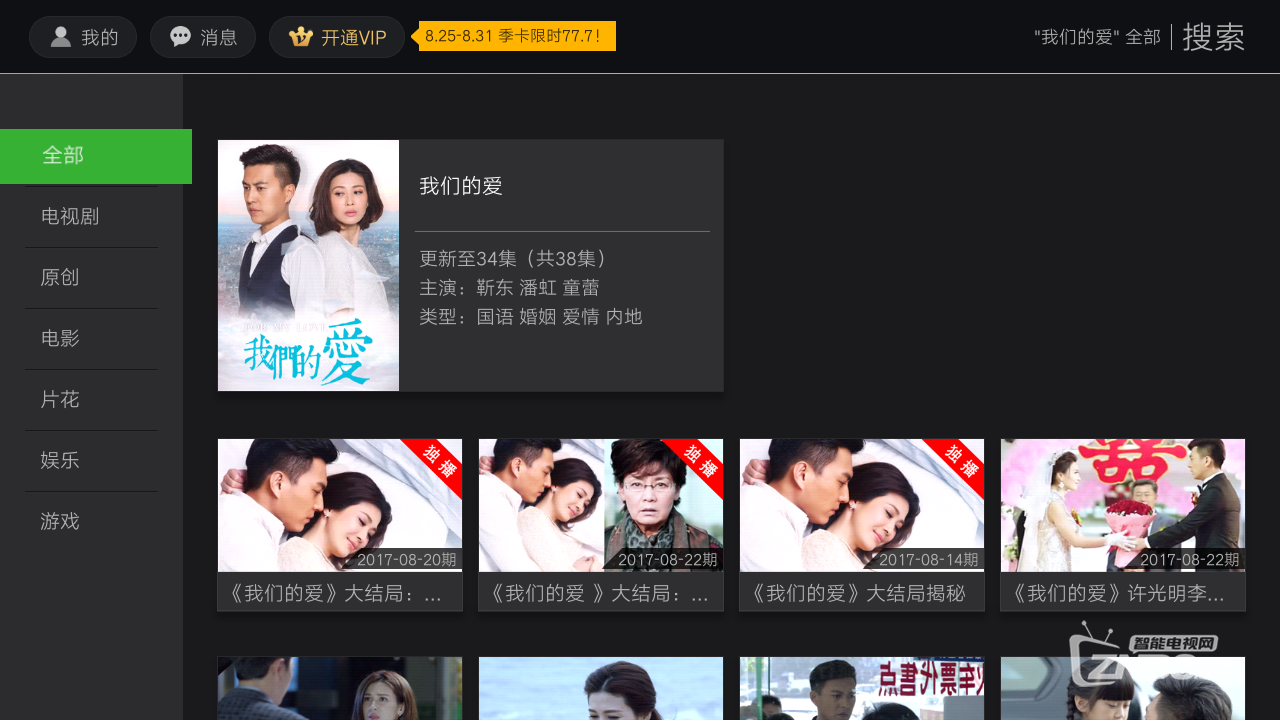Open 搜索 search
This screenshot has width=1280, height=720.
[1213, 37]
